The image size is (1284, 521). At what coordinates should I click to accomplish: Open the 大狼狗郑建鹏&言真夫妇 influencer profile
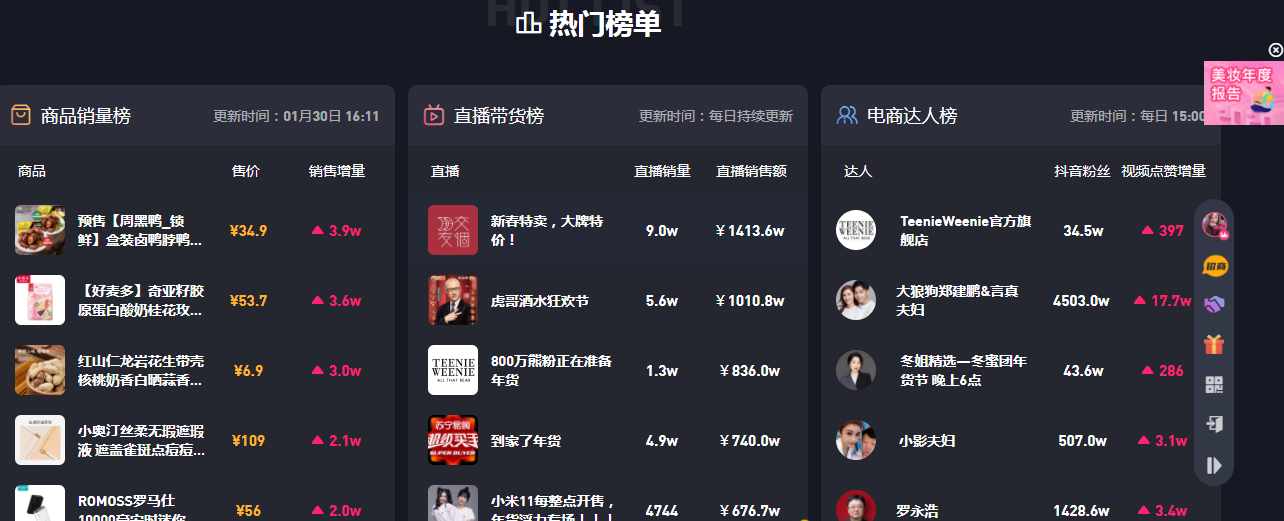pos(957,300)
